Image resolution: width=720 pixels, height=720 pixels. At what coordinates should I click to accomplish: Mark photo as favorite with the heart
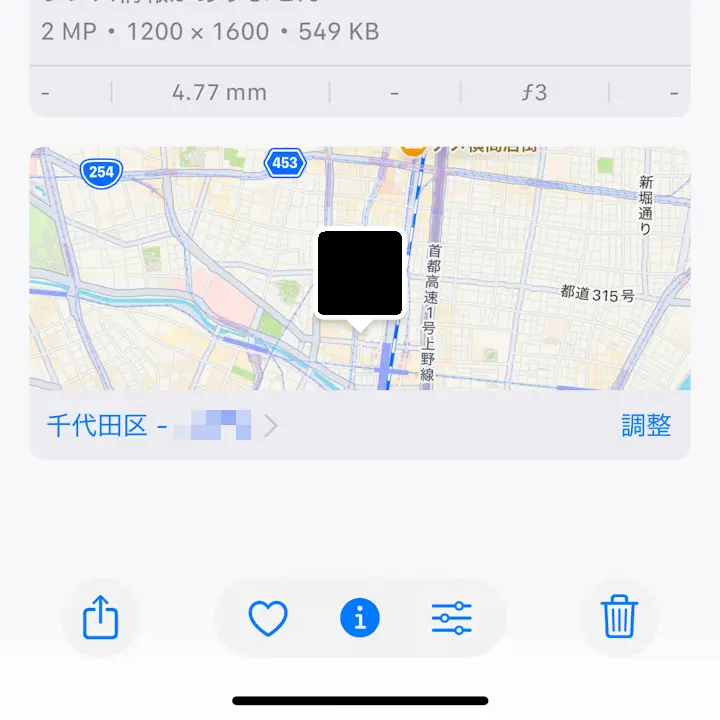coord(268,619)
